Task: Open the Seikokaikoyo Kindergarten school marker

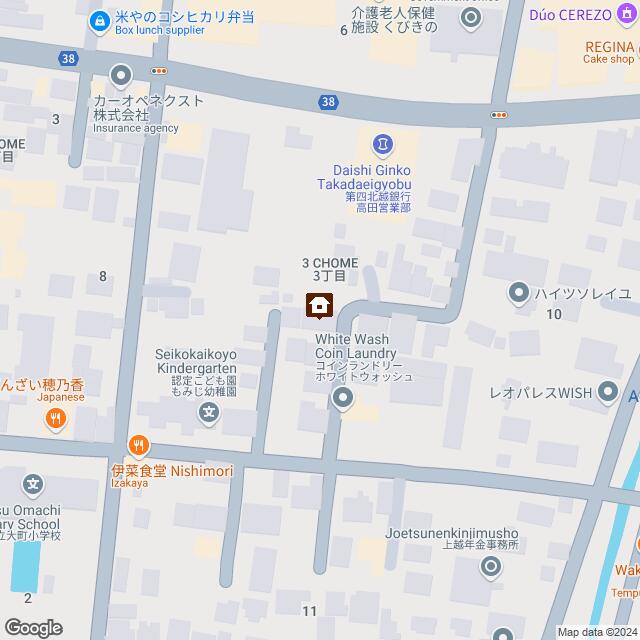Action: coord(208,410)
